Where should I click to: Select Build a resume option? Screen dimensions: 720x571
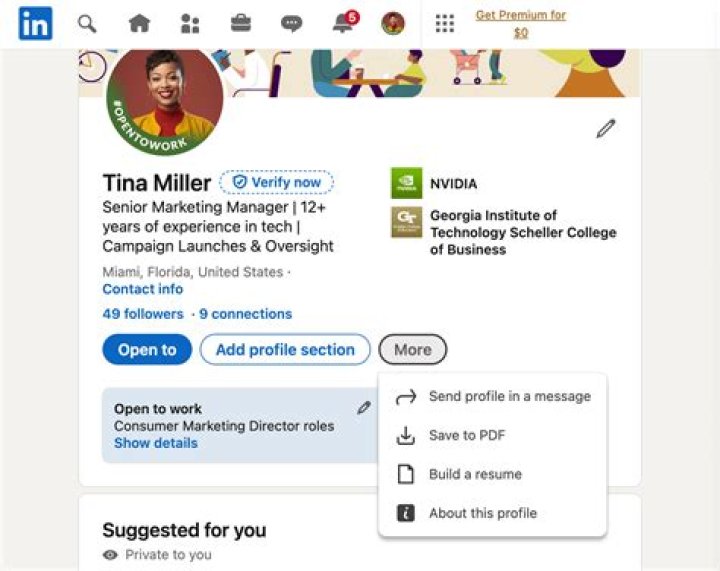(475, 474)
